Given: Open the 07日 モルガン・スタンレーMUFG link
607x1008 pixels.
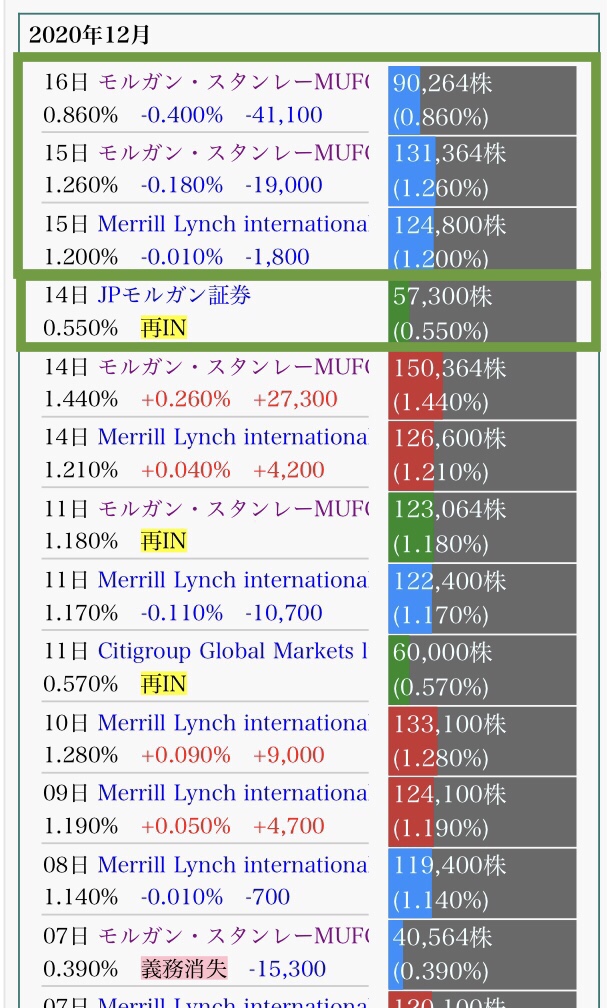Looking at the screenshot, I should (233, 935).
